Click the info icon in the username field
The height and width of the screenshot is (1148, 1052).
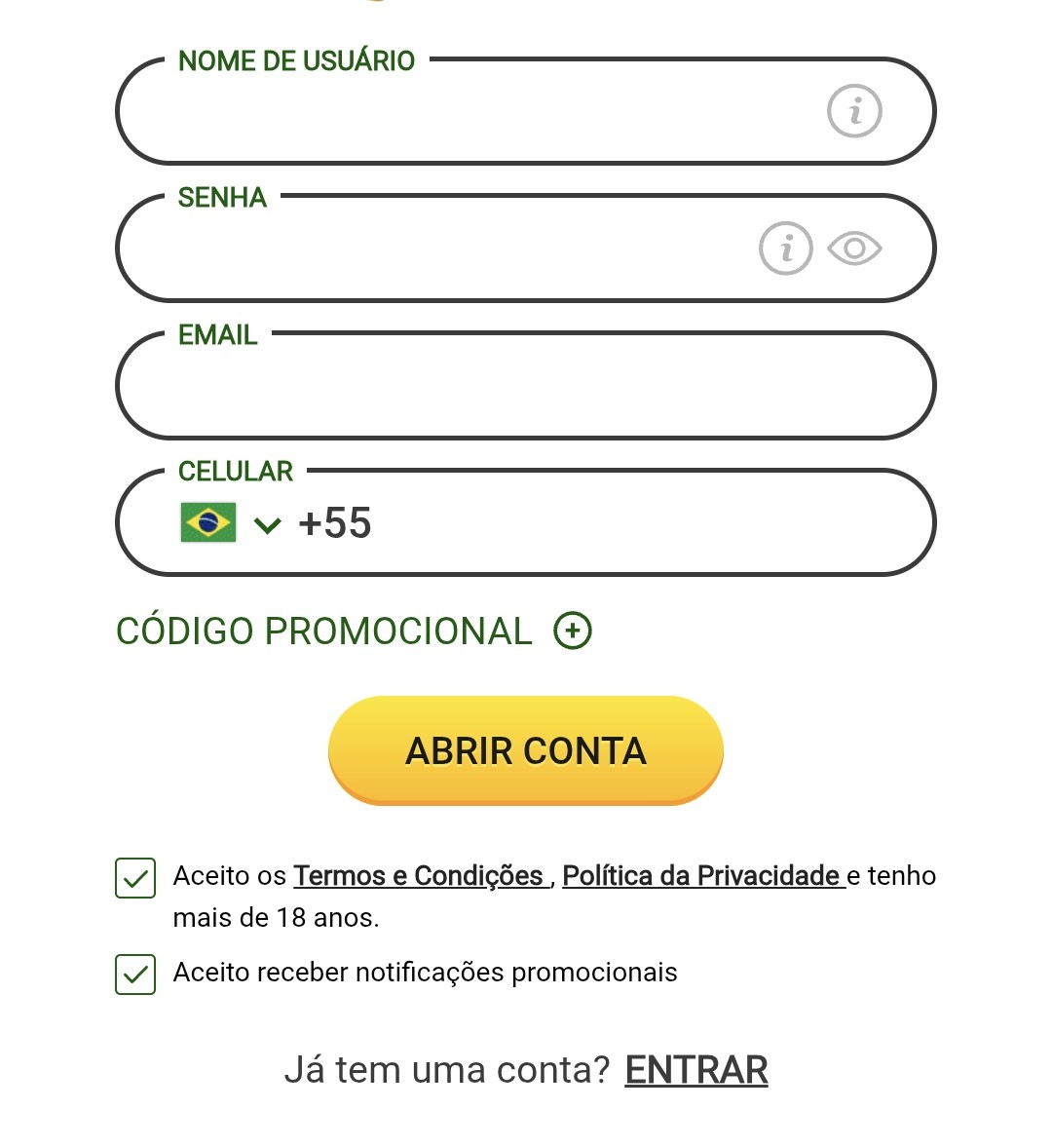[854, 110]
